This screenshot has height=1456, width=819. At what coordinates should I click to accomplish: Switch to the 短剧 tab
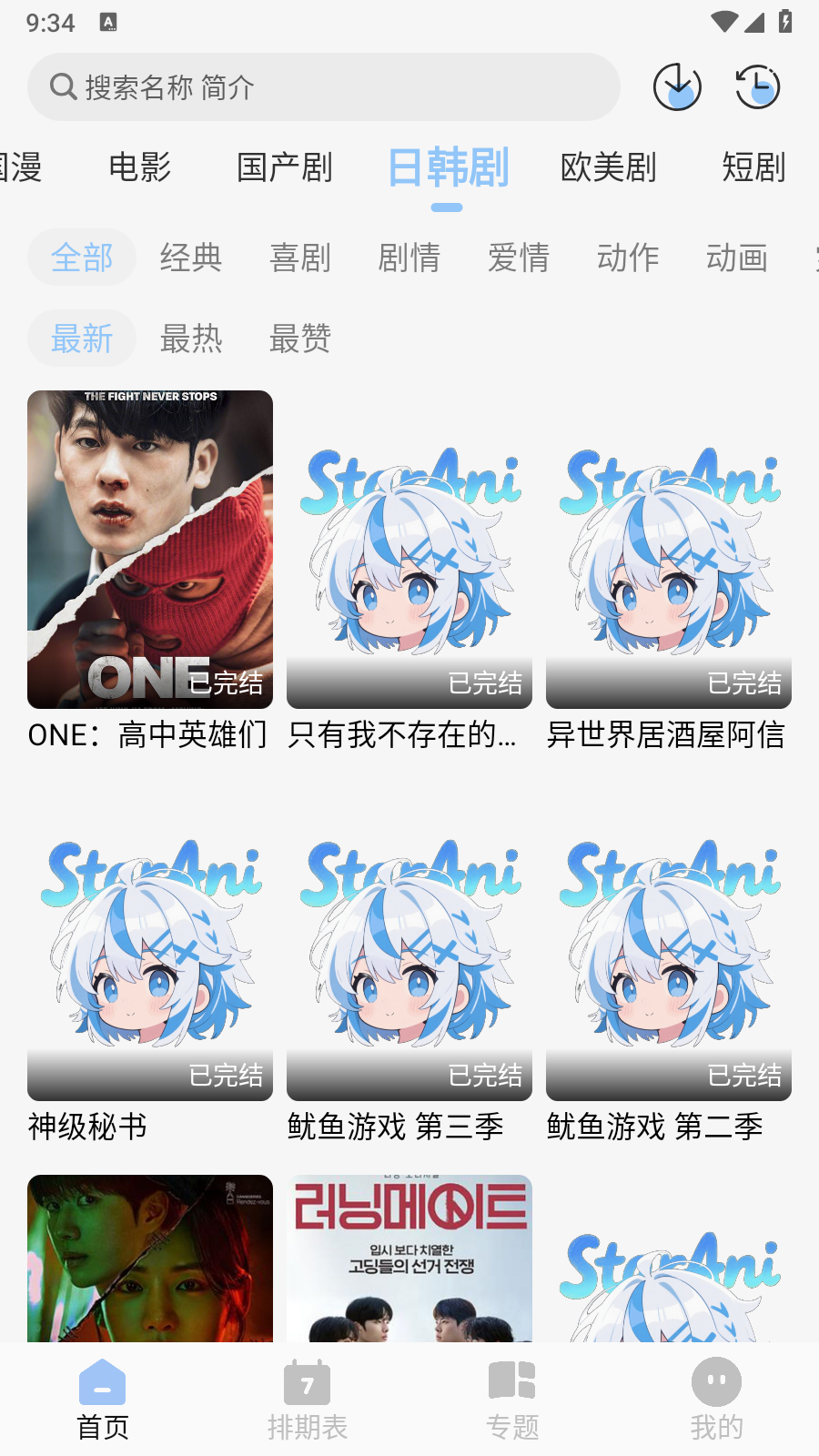(753, 167)
